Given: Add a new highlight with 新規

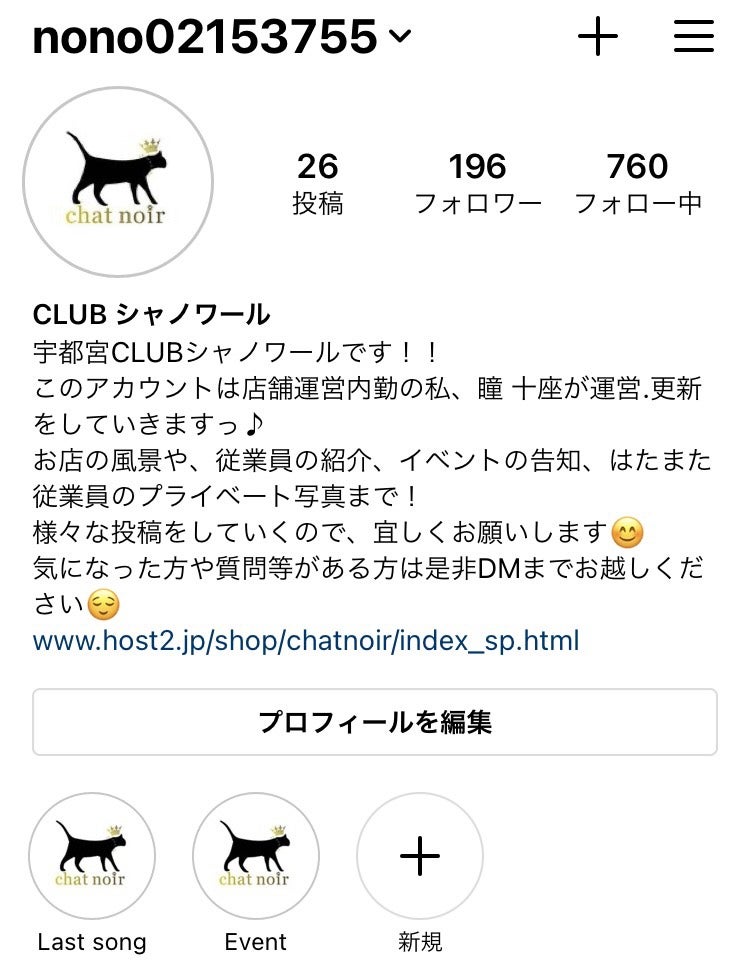Looking at the screenshot, I should [x=420, y=856].
